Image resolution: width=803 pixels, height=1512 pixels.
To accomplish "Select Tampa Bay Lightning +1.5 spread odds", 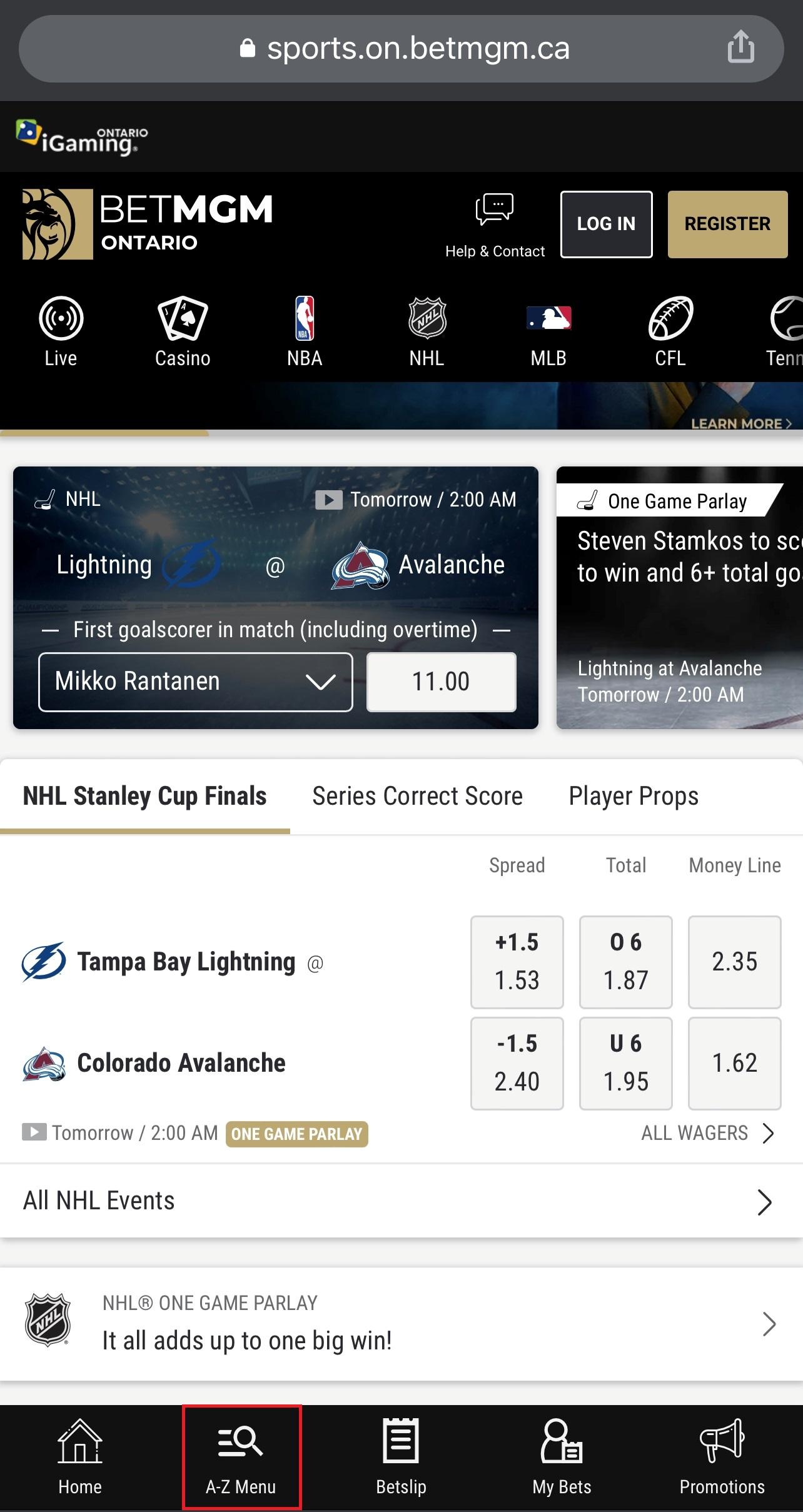I will point(517,961).
